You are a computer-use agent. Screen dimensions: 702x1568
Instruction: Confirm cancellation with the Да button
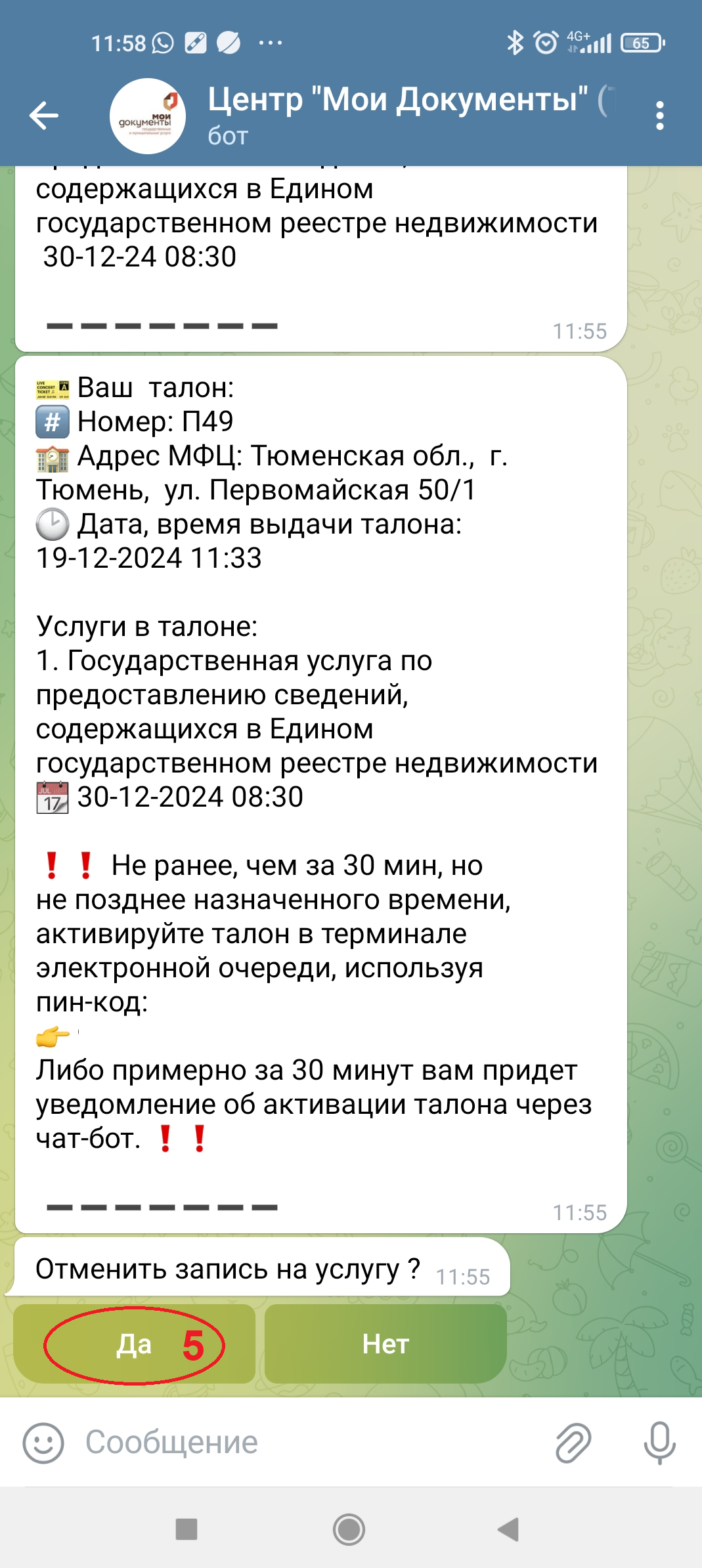pyautogui.click(x=134, y=1344)
